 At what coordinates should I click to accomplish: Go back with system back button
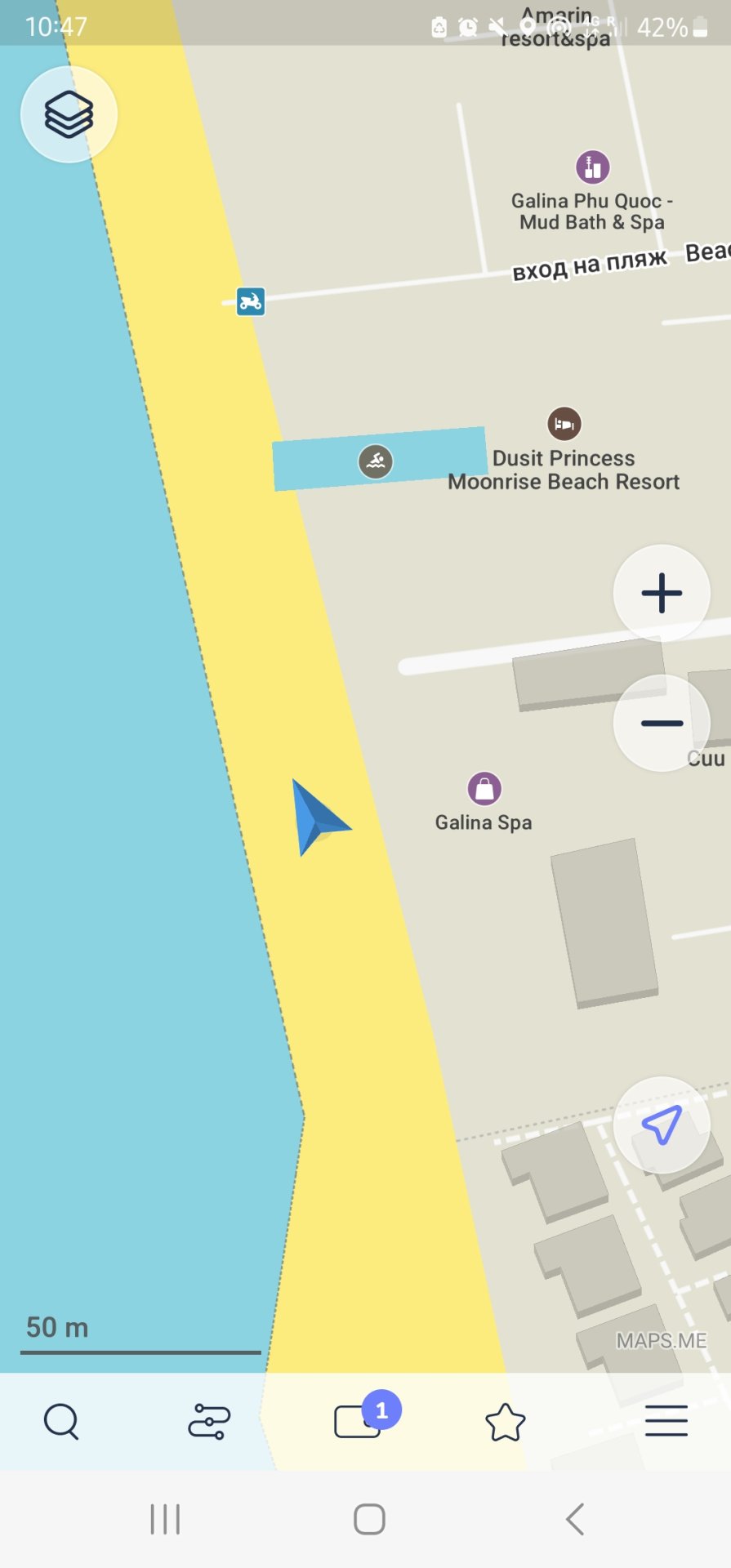(x=575, y=1519)
